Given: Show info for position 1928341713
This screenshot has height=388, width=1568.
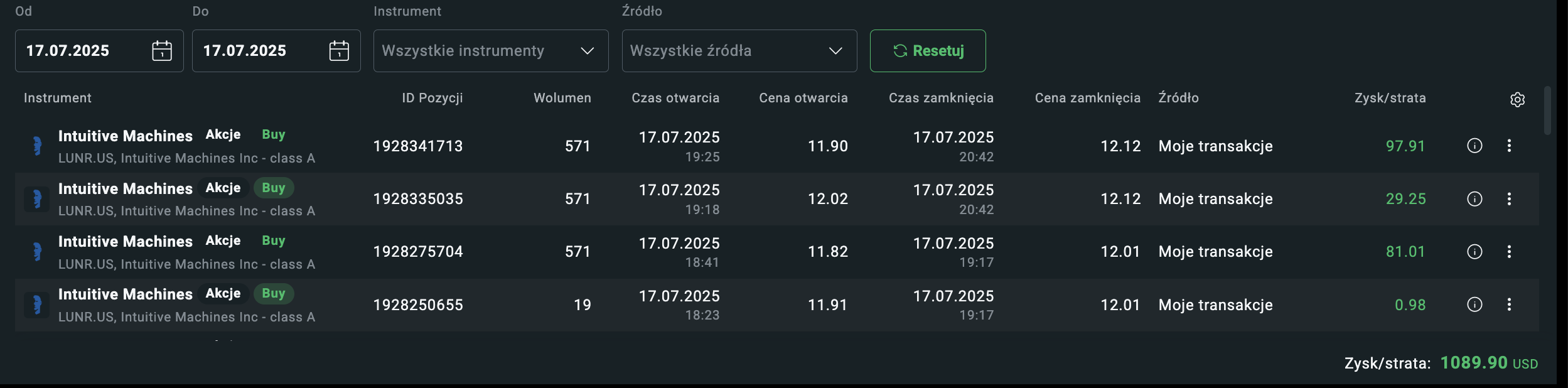Looking at the screenshot, I should 1474,146.
